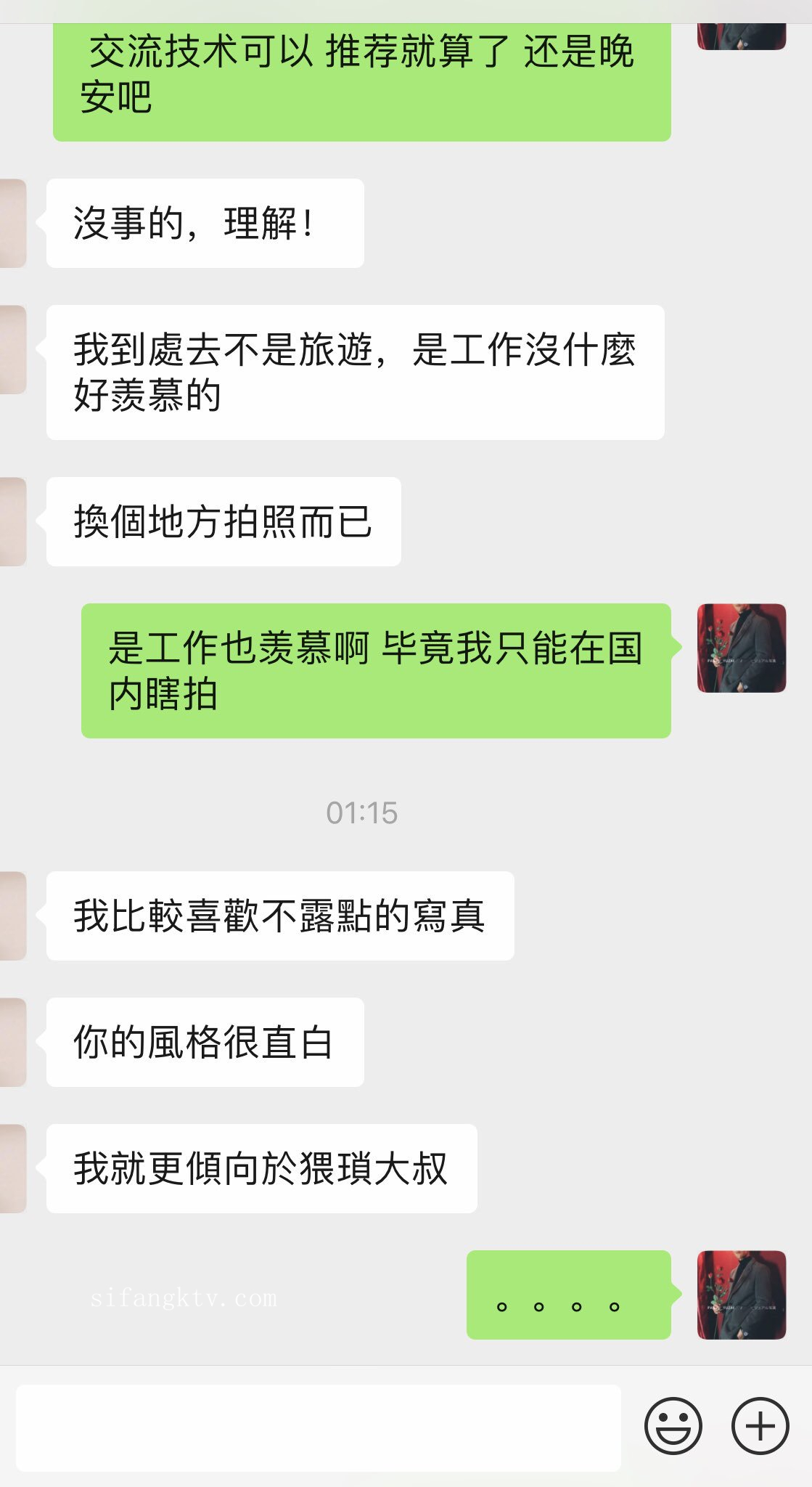Open the emoji picker
The image size is (812, 1487).
(673, 1426)
